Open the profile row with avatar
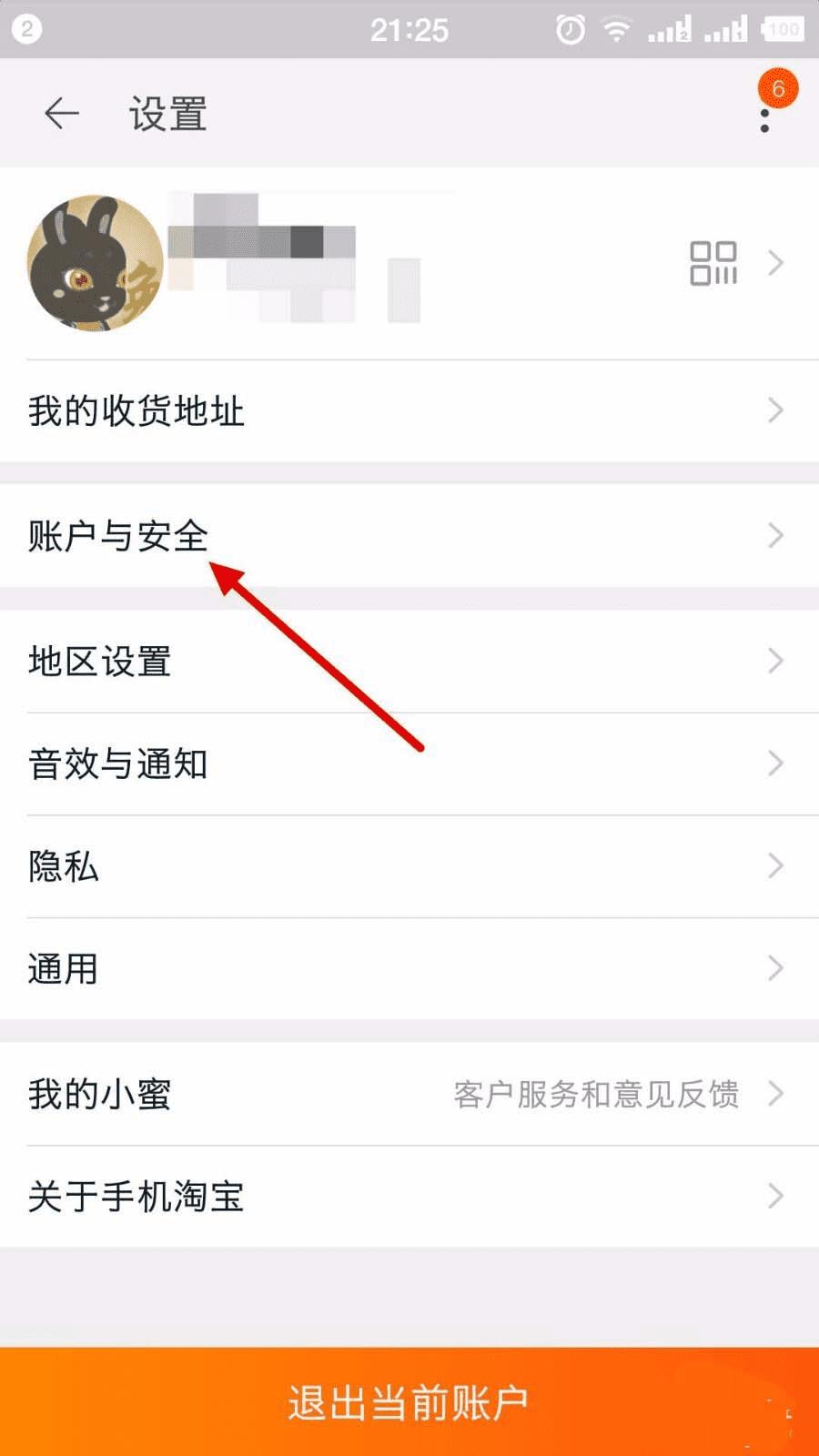Screen dimensions: 819x1456 [x=409, y=263]
